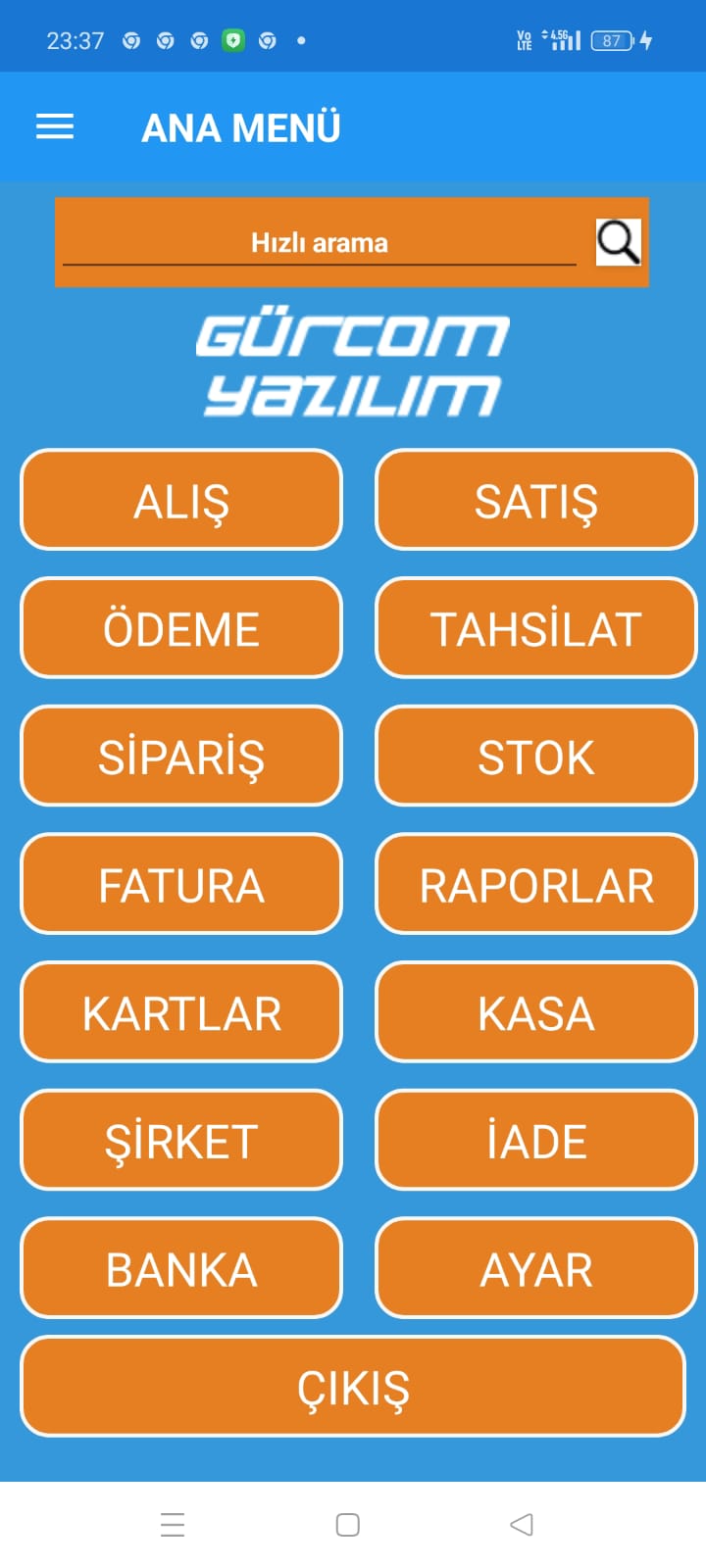
Task: Open SİPARİŞ orders
Action: [x=181, y=757]
